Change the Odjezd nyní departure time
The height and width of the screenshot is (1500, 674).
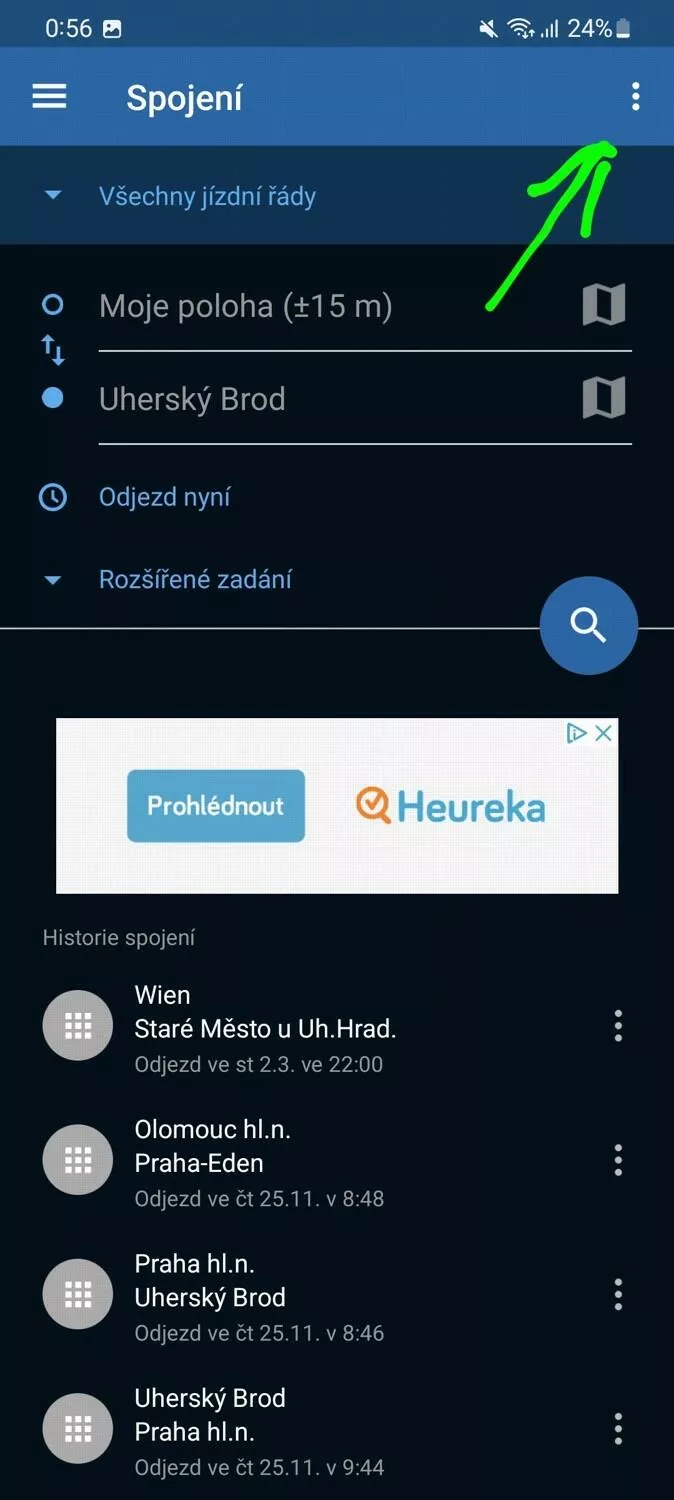coord(165,497)
